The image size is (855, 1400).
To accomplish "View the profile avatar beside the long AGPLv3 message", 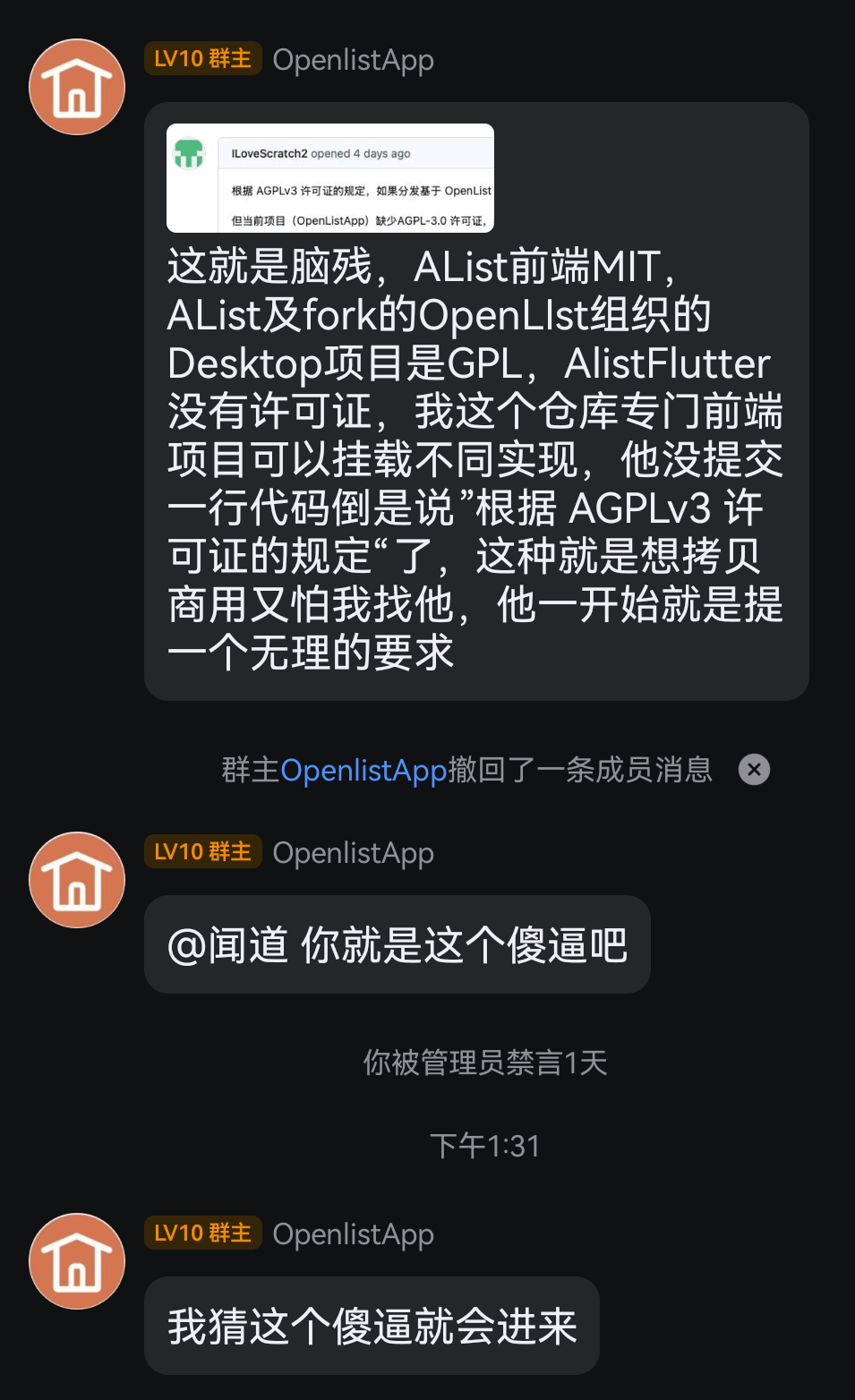I will point(77,87).
